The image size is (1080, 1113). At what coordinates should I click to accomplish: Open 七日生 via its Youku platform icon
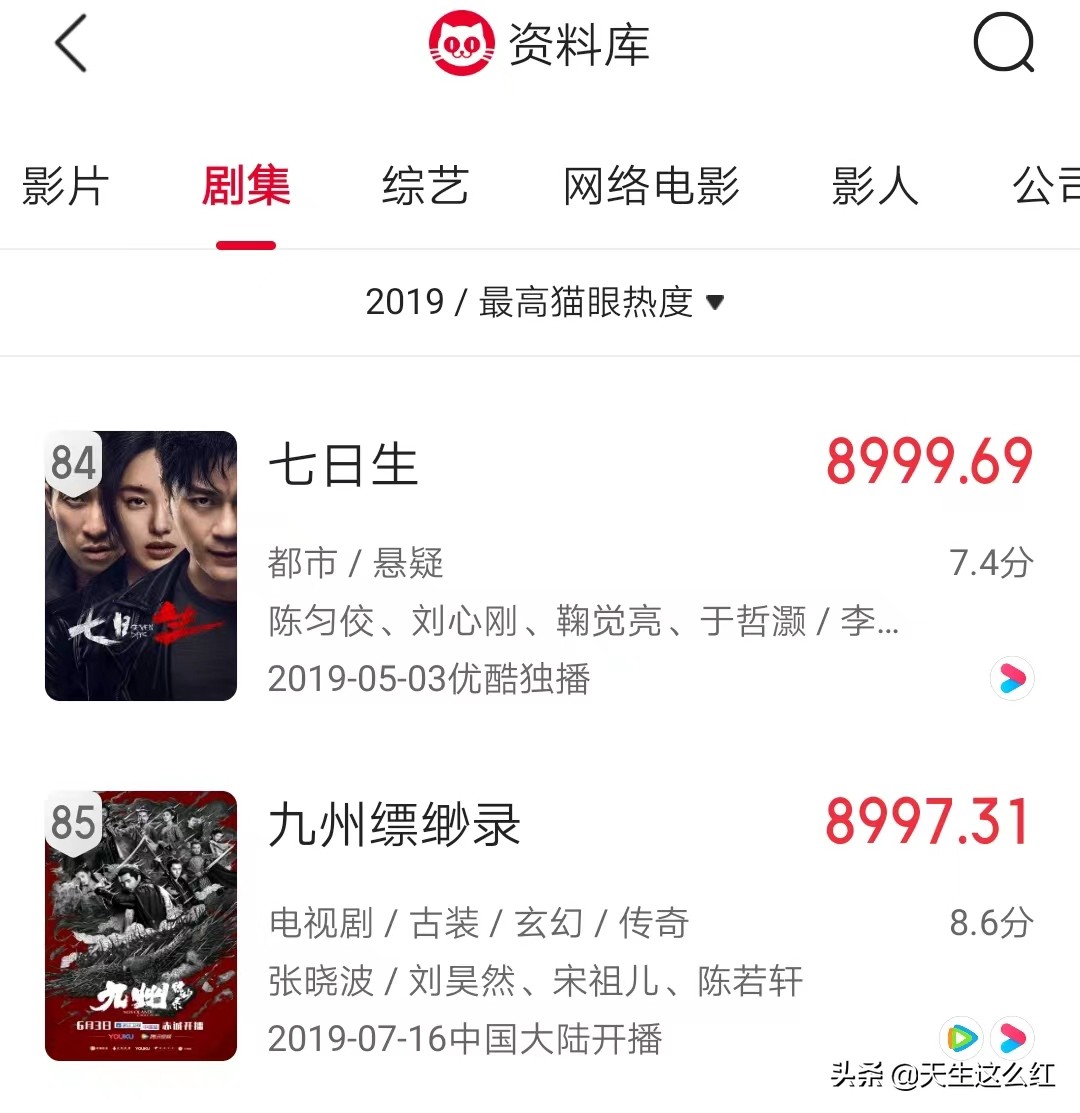(1012, 678)
